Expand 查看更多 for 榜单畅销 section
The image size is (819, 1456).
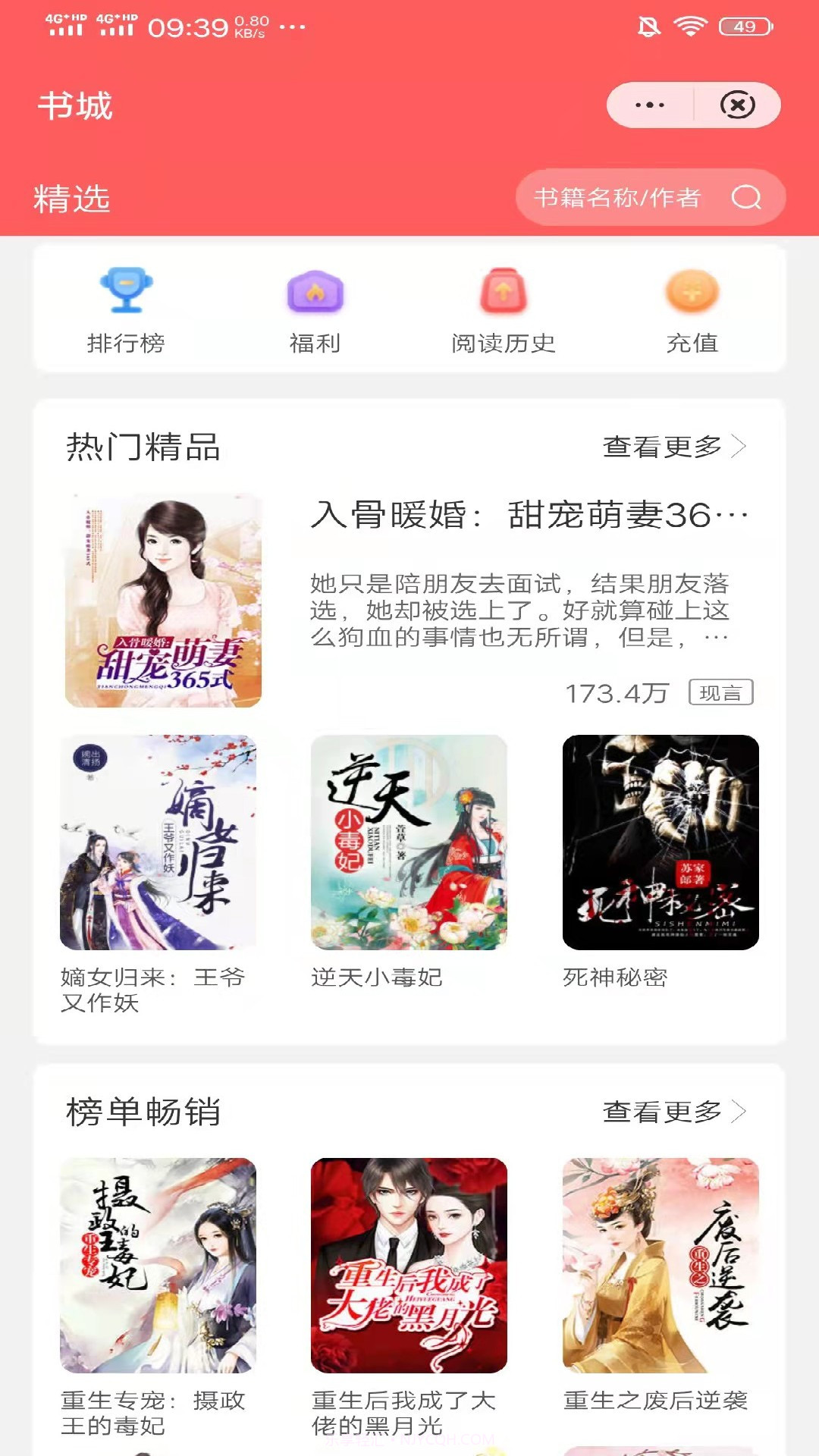[664, 1111]
